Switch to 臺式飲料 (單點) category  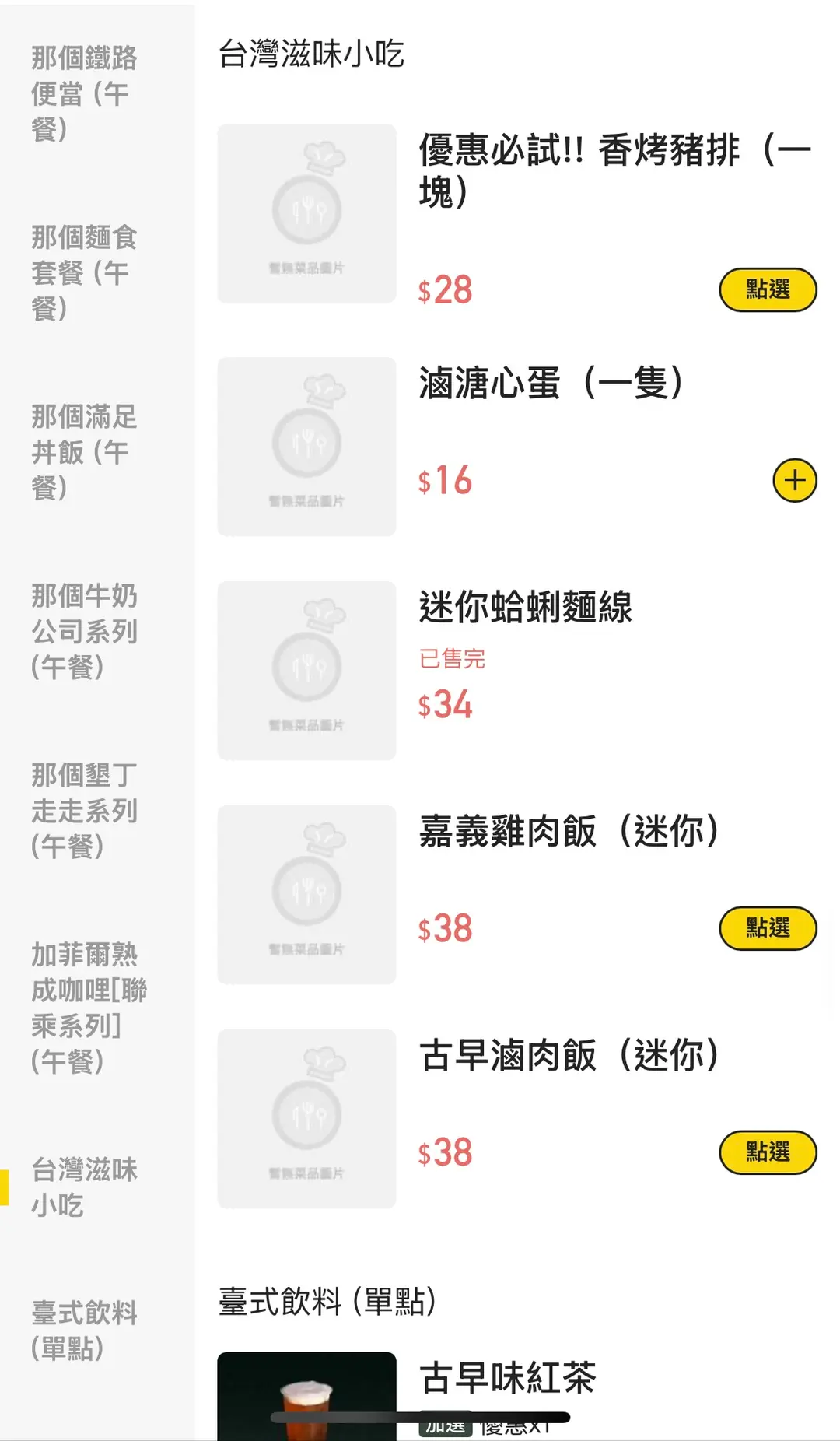coord(84,1330)
